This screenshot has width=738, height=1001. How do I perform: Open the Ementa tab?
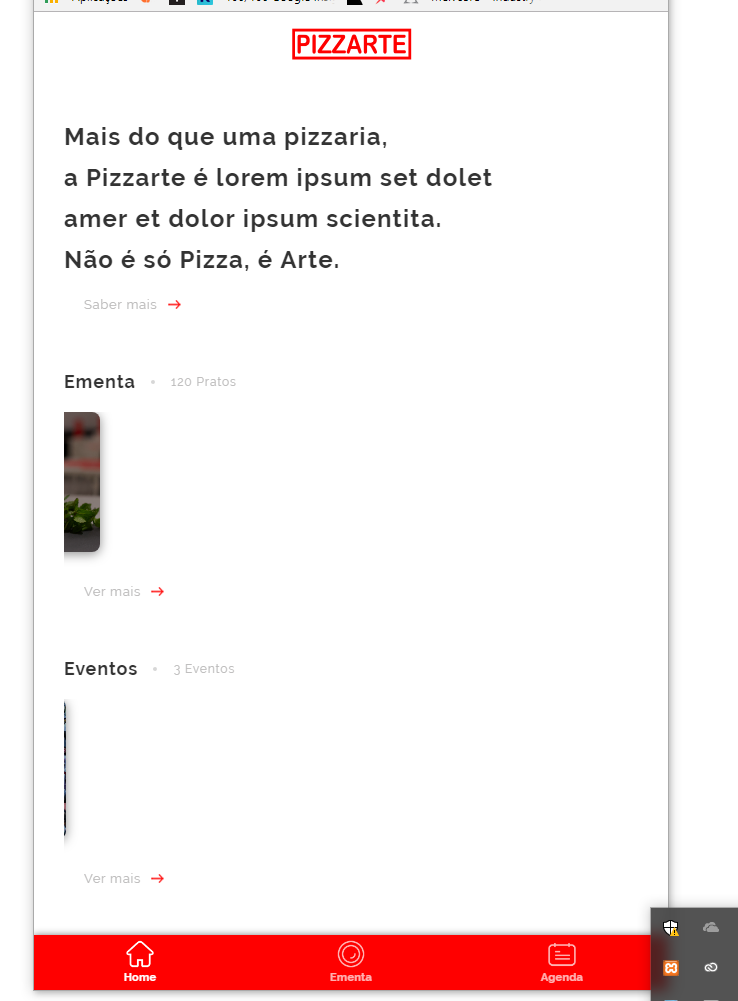(x=351, y=962)
